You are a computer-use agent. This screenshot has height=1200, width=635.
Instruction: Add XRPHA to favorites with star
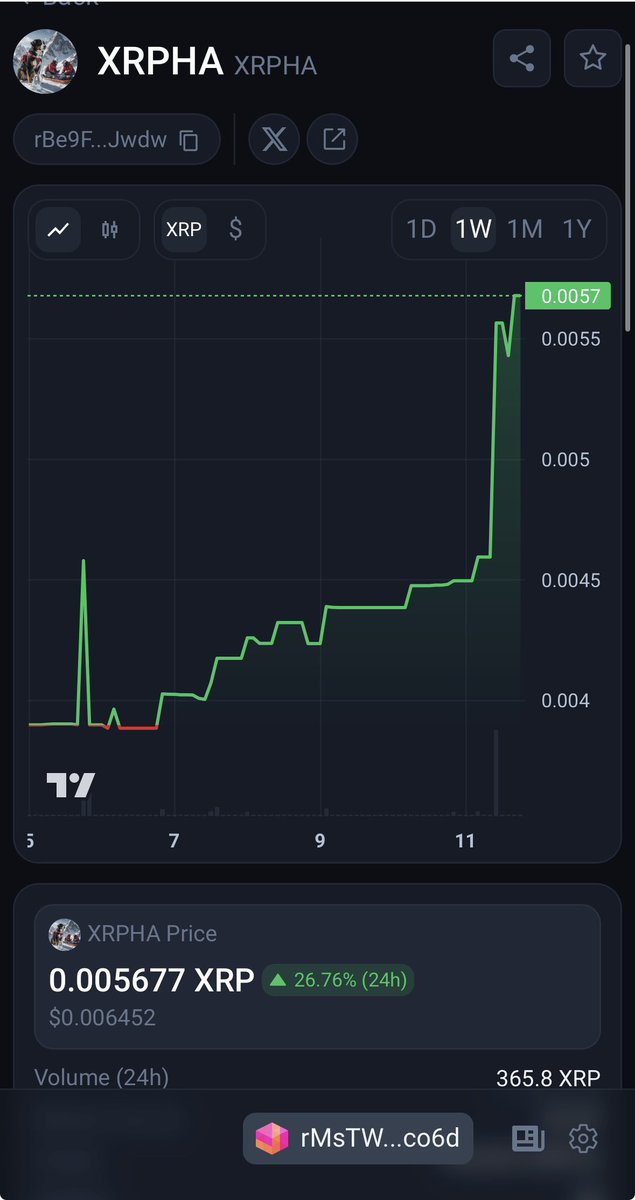pyautogui.click(x=593, y=58)
